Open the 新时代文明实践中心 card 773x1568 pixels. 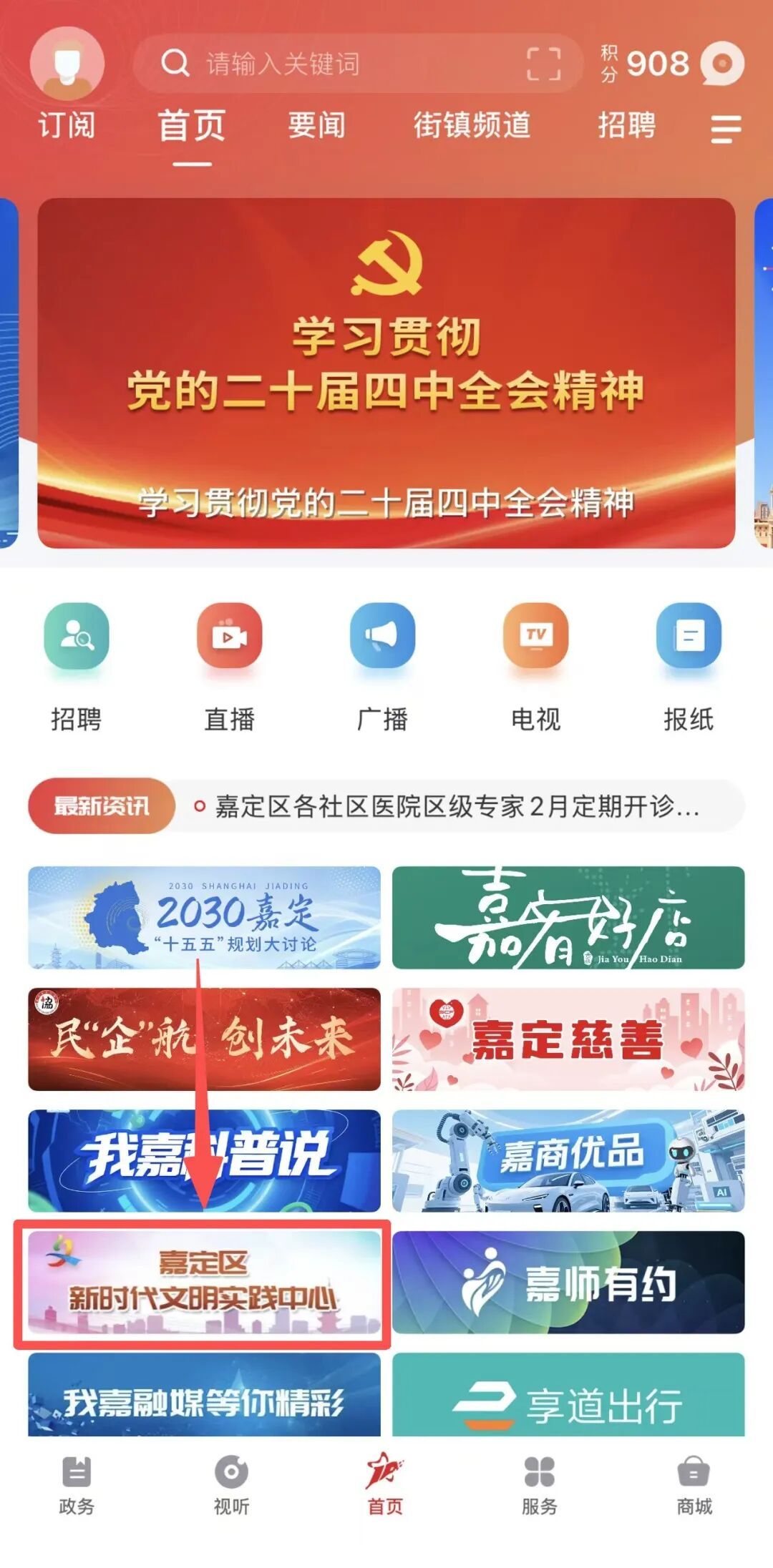(x=205, y=1283)
